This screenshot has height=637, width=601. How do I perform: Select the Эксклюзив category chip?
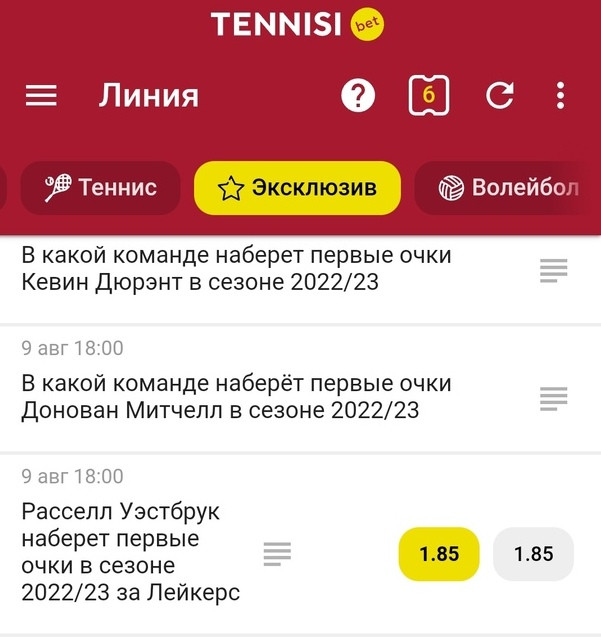pos(297,188)
